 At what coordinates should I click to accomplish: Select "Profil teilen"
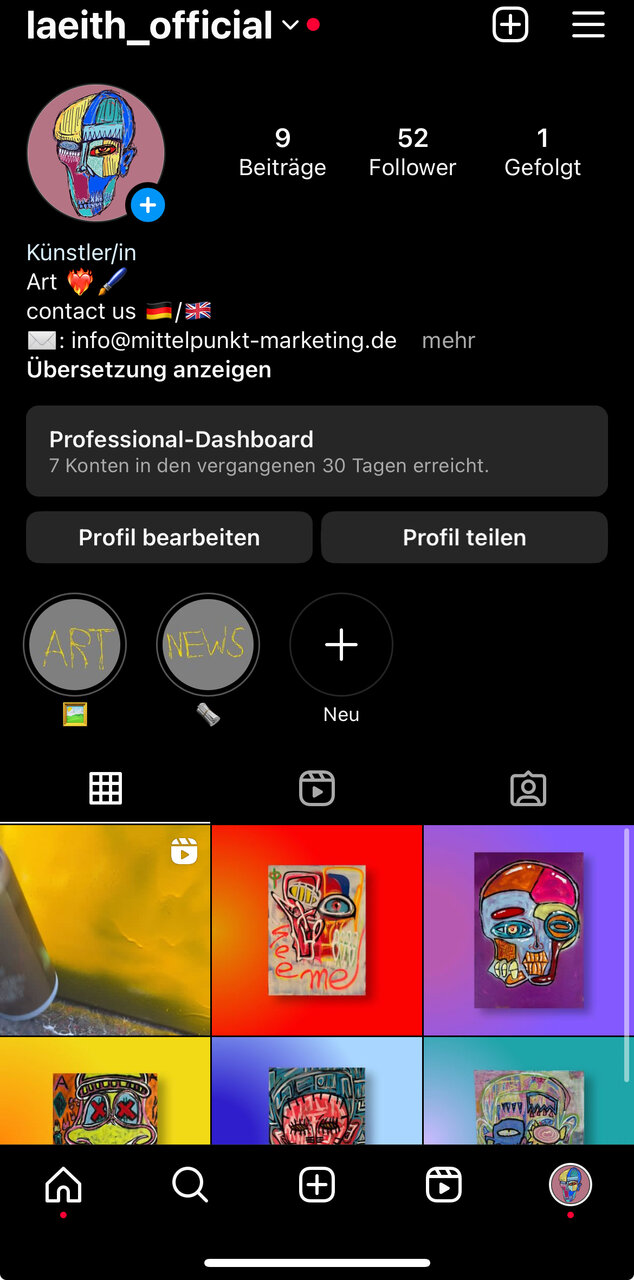tap(464, 537)
